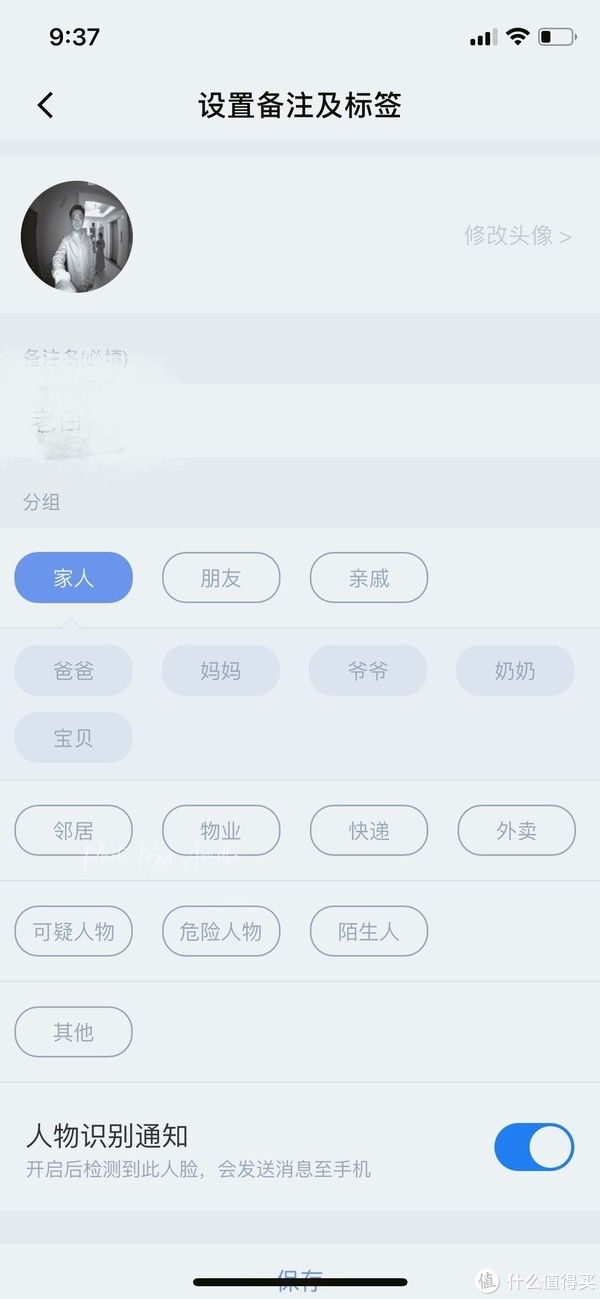The image size is (600, 1299).
Task: Choose the 外卖 chip
Action: click(517, 831)
